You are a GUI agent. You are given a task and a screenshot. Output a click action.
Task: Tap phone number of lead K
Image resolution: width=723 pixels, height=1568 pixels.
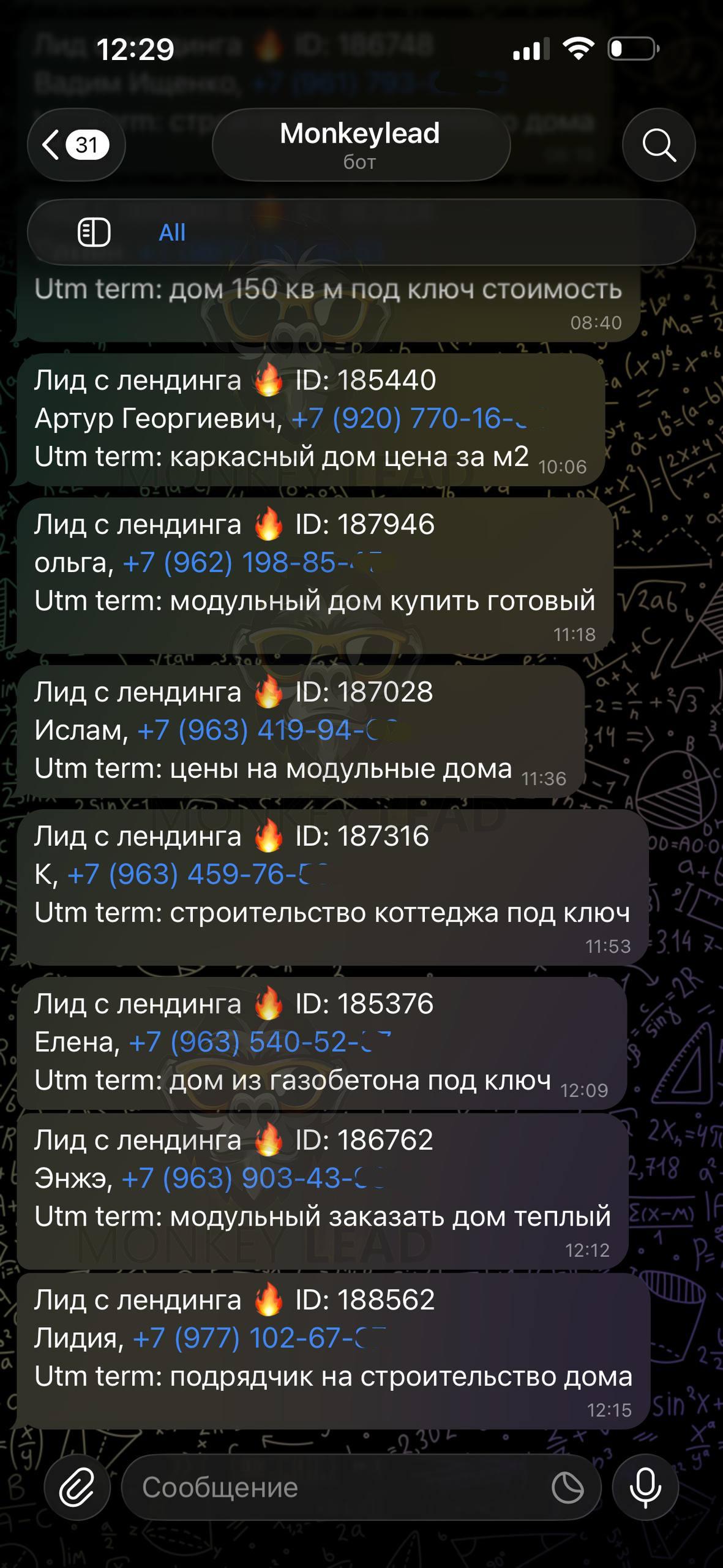tap(196, 875)
